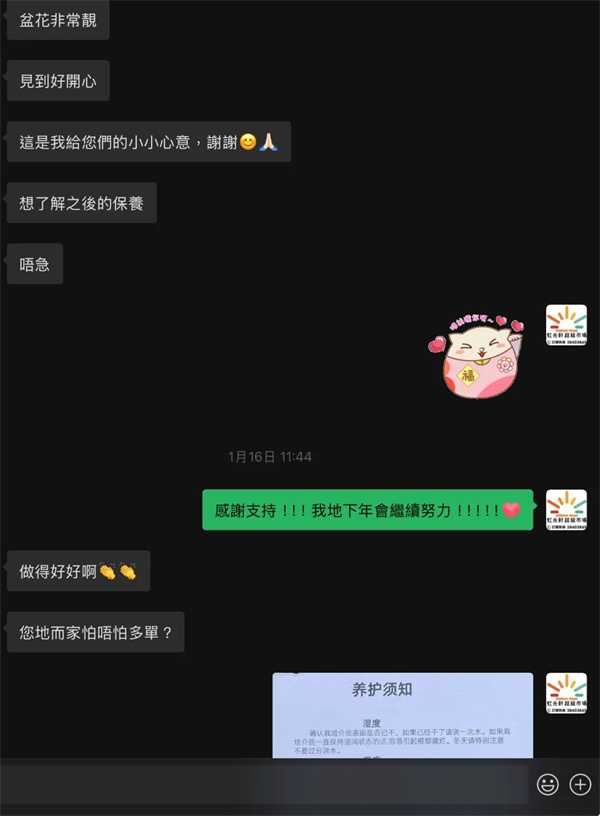The width and height of the screenshot is (600, 816).
Task: Open sender avatar beside 感謝支持 message
Action: coord(566,510)
